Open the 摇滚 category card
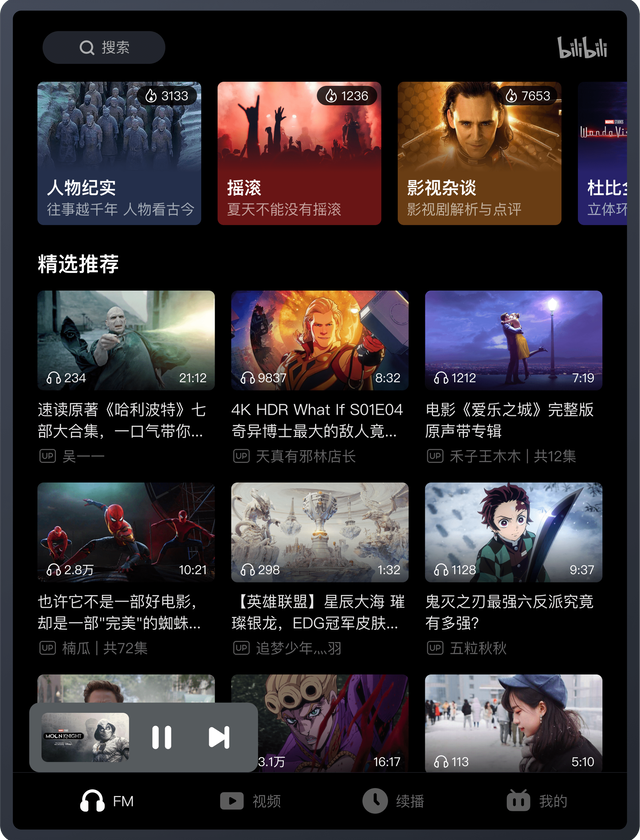This screenshot has width=640, height=840. point(299,153)
